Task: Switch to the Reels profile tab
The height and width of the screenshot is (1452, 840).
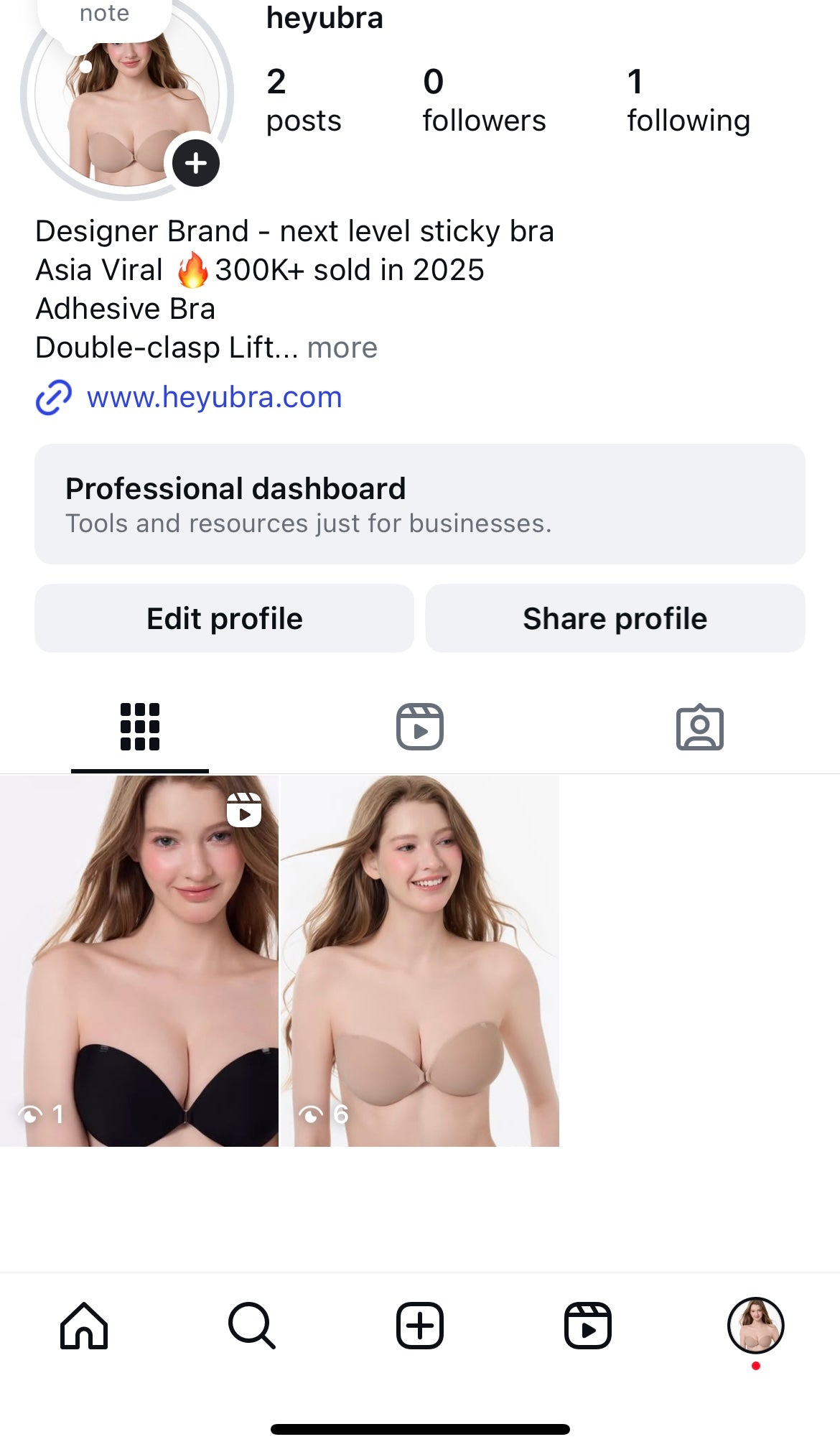Action: tap(419, 727)
